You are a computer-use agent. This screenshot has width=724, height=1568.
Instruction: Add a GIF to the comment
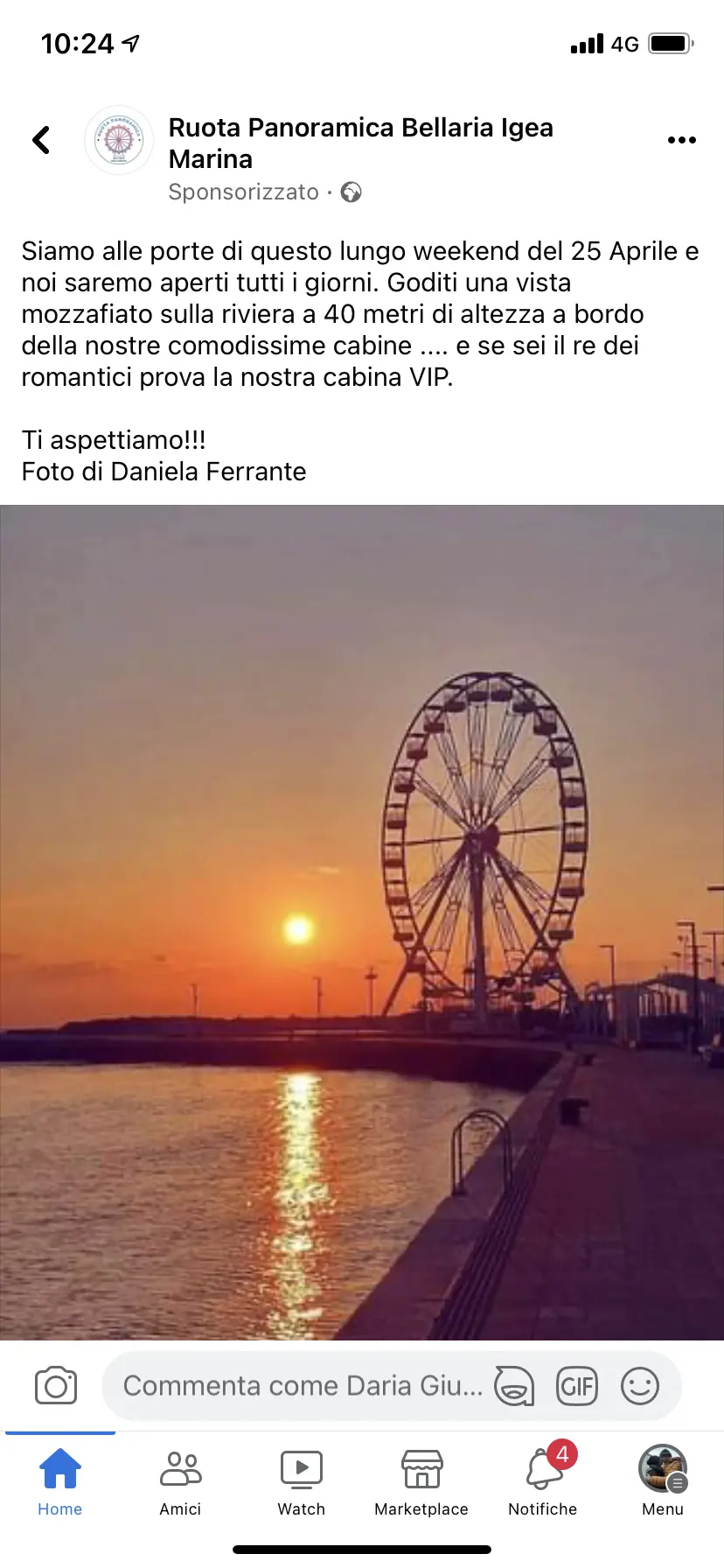(577, 1385)
